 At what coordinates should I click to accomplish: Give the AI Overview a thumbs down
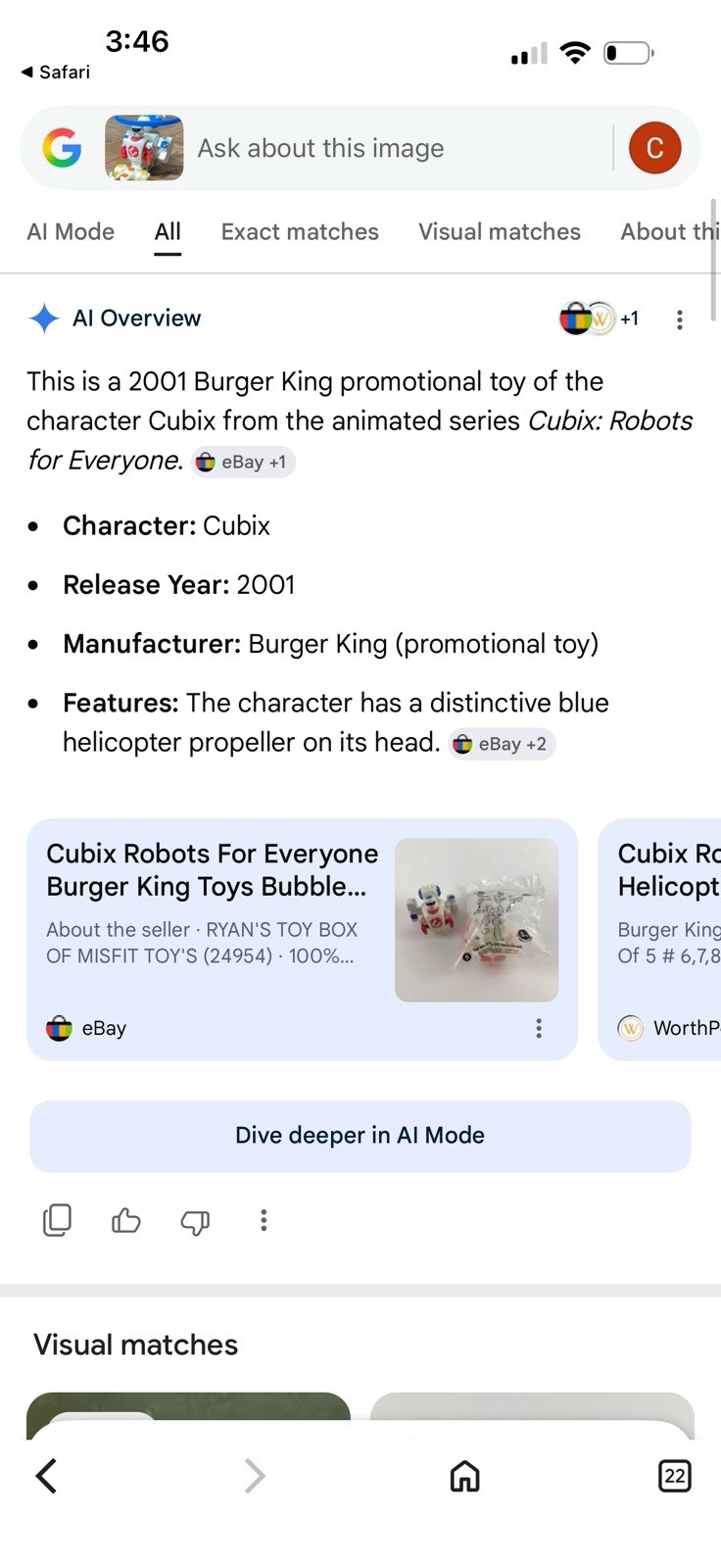point(195,1221)
